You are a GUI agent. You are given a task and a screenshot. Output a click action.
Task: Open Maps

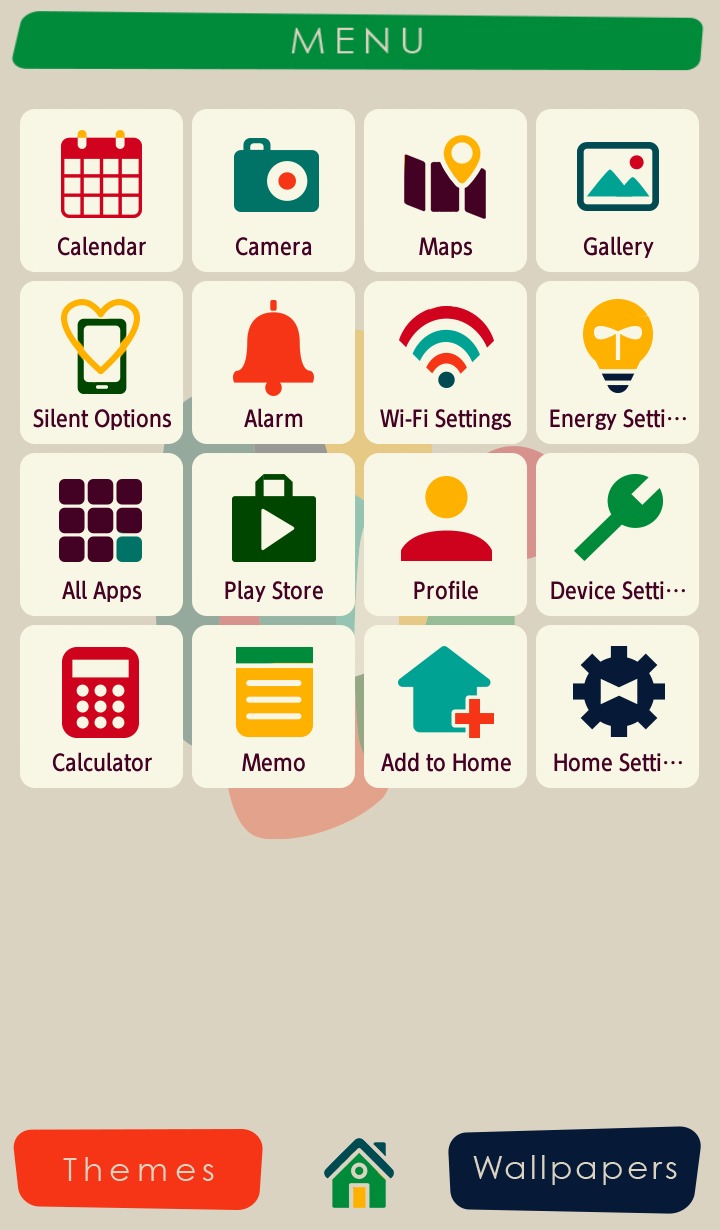pyautogui.click(x=445, y=190)
